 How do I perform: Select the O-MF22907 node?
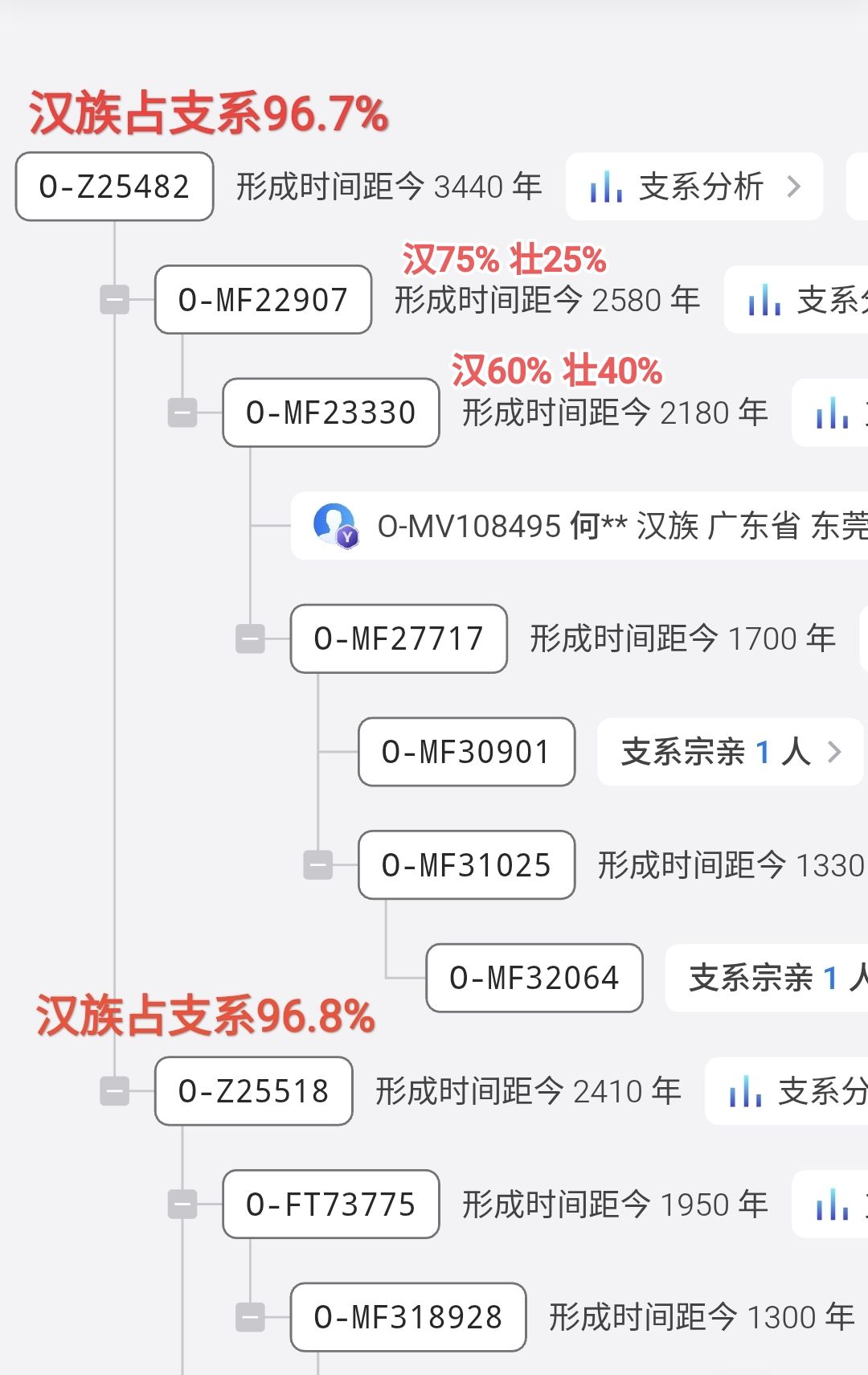click(x=263, y=300)
